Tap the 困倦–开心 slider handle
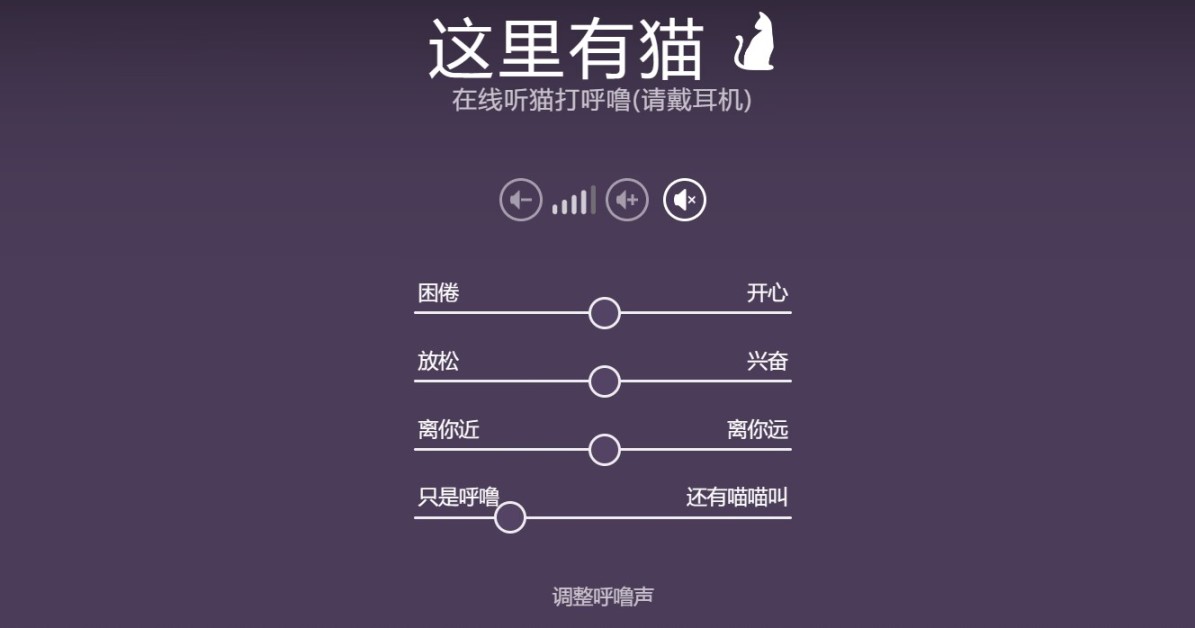 click(604, 313)
